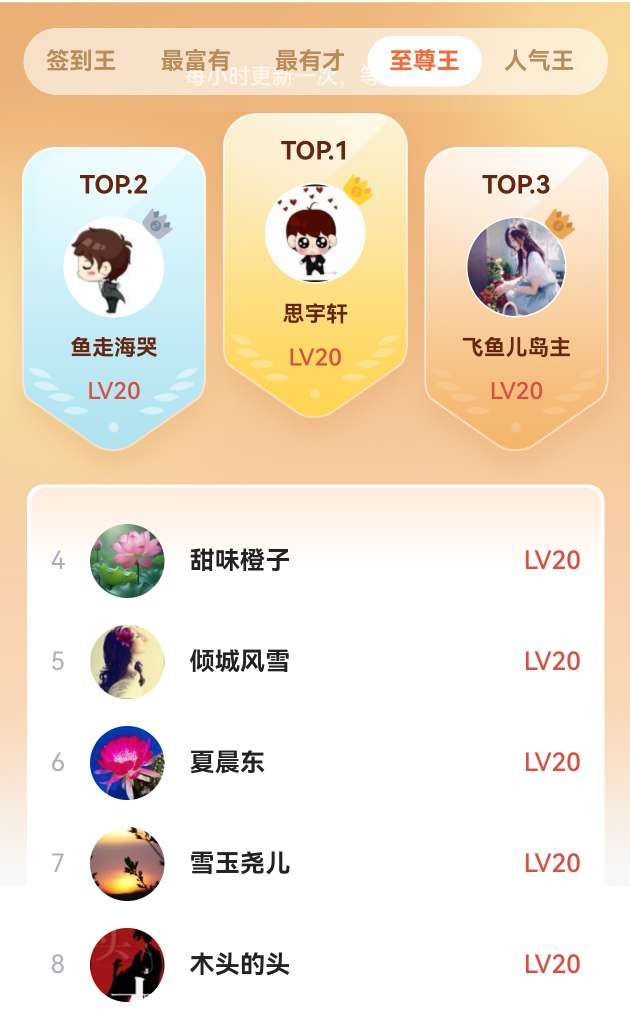
Task: Switch to the 签到王 tab
Action: [81, 61]
